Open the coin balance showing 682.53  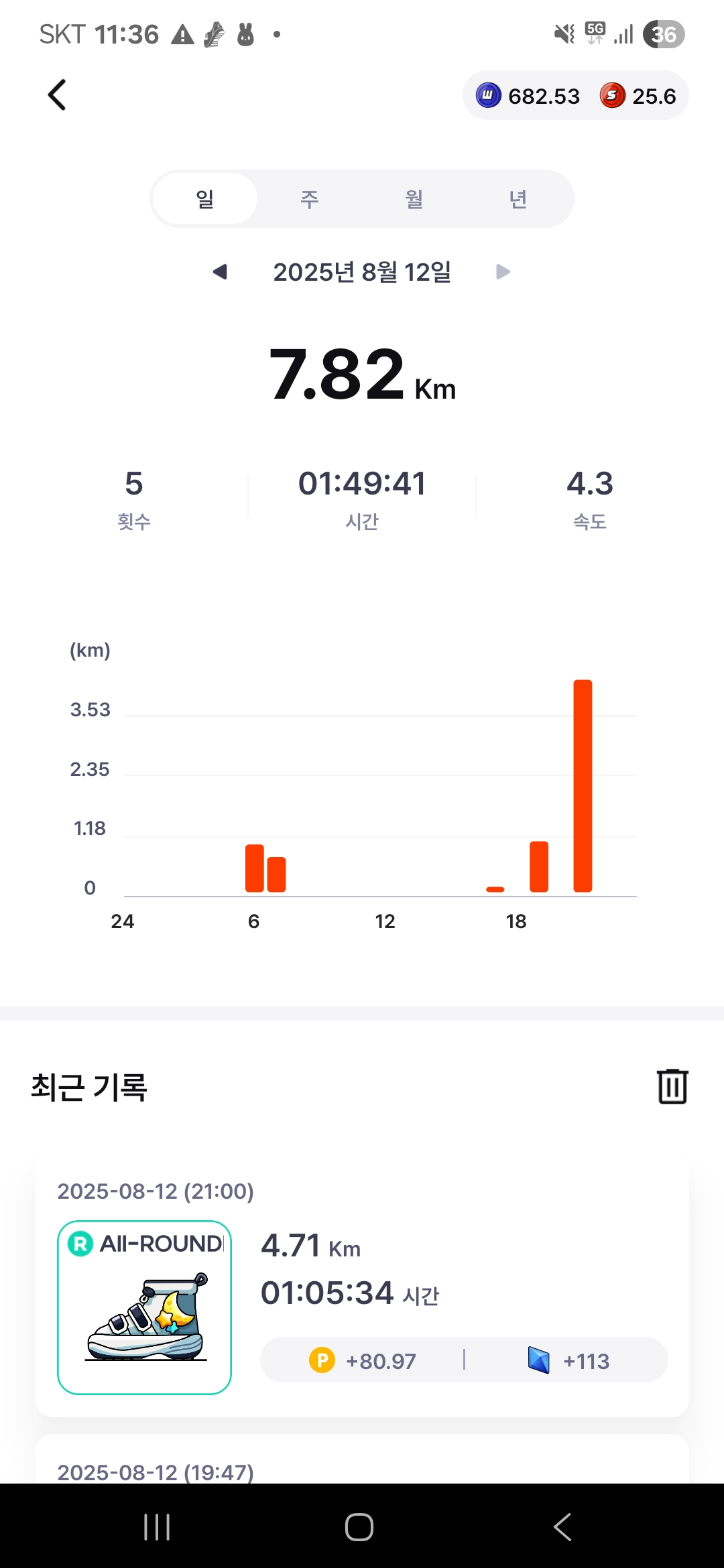tap(528, 96)
